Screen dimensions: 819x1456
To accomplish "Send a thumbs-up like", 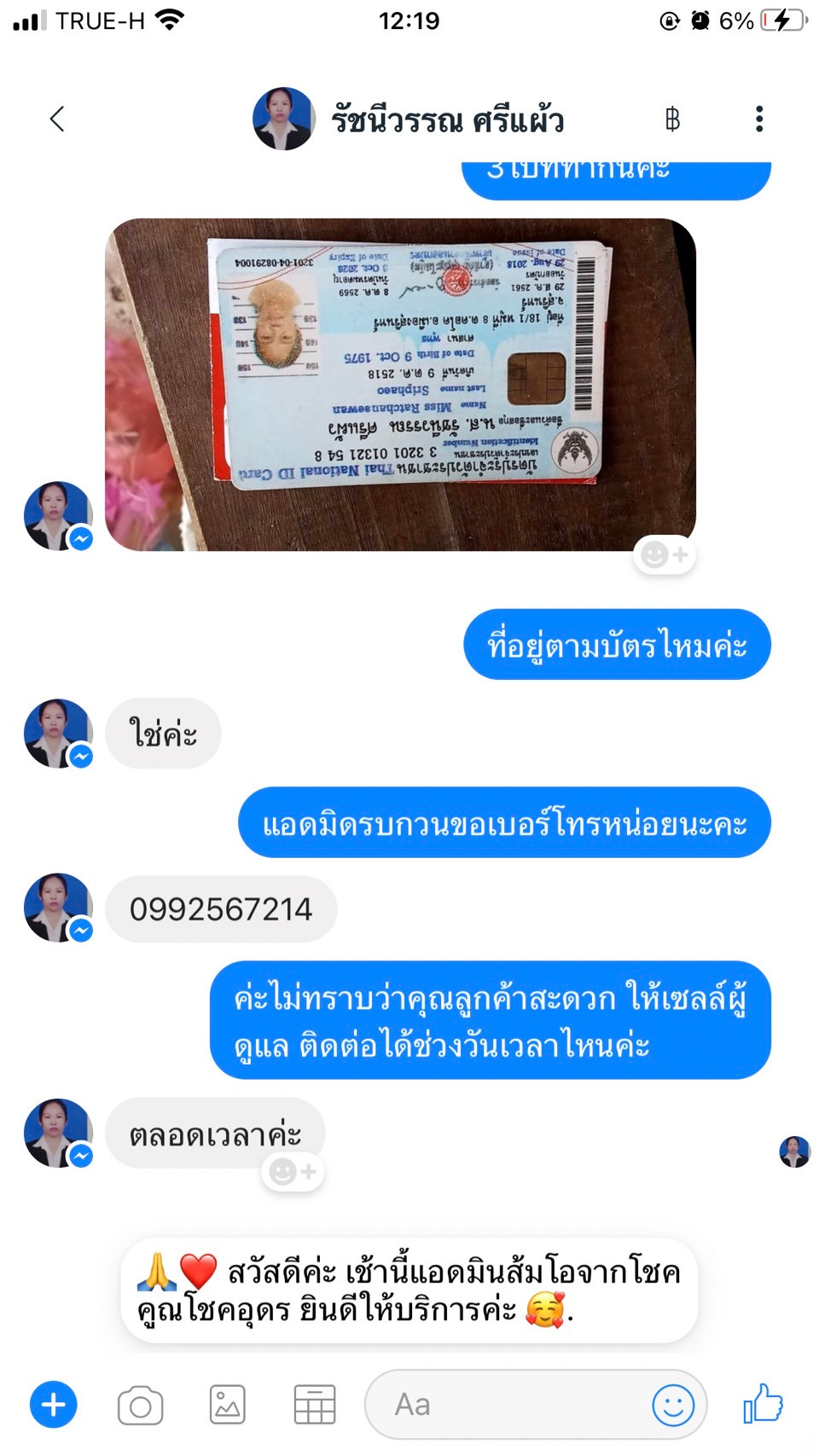I will 763,1403.
